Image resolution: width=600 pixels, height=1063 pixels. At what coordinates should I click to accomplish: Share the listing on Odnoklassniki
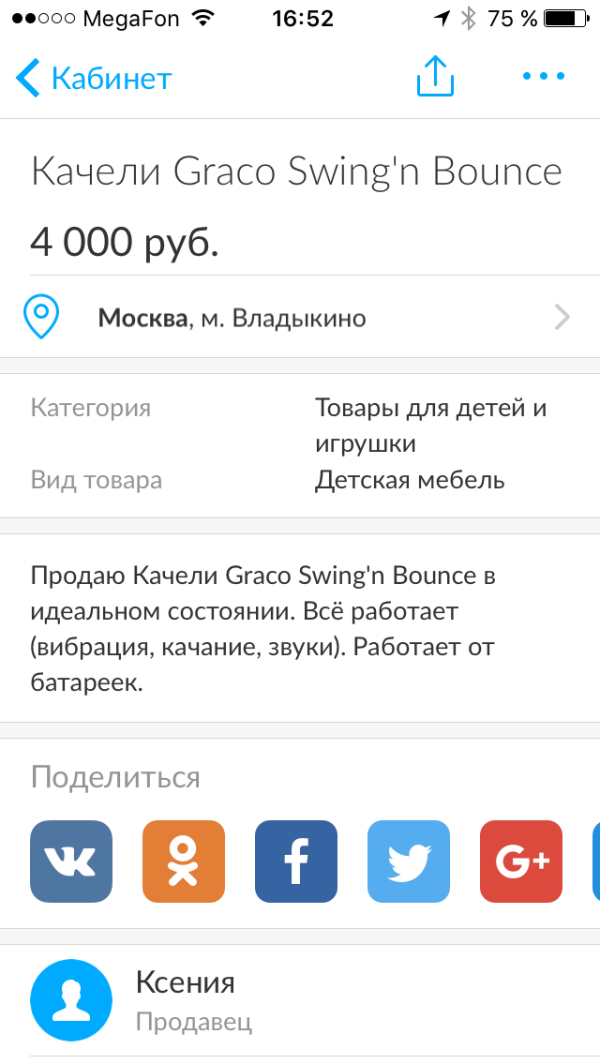[183, 861]
